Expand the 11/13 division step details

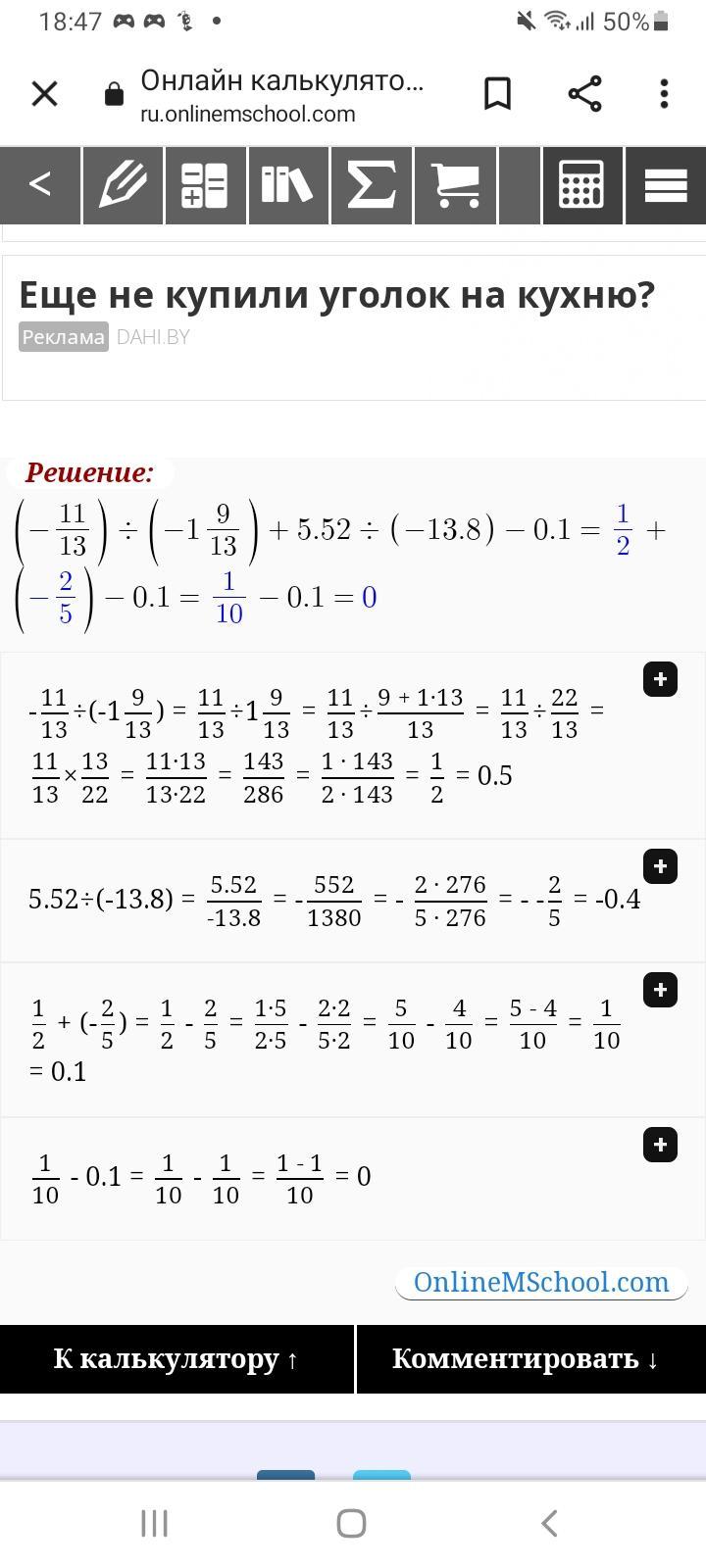pos(660,679)
